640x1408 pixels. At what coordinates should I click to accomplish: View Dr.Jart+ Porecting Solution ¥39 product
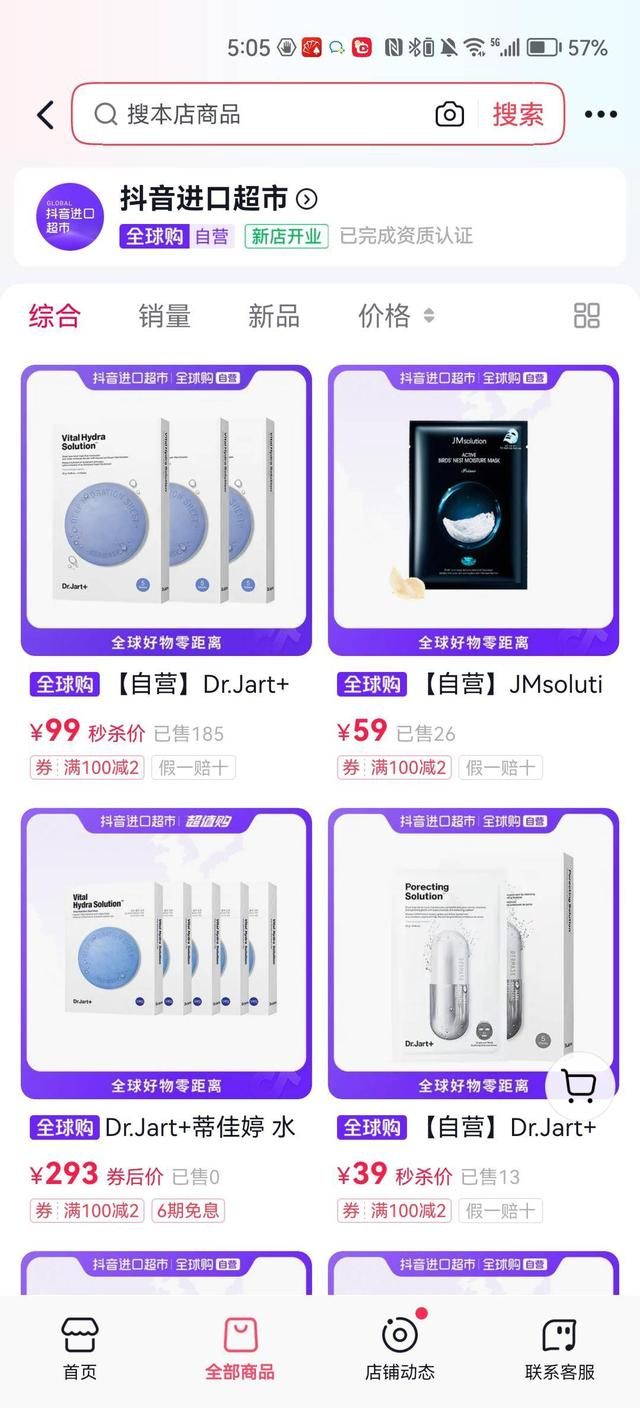pos(473,953)
